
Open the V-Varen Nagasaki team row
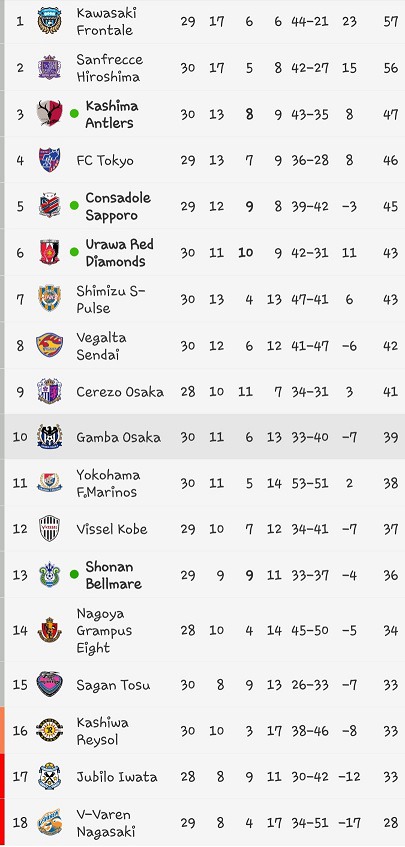coord(205,823)
